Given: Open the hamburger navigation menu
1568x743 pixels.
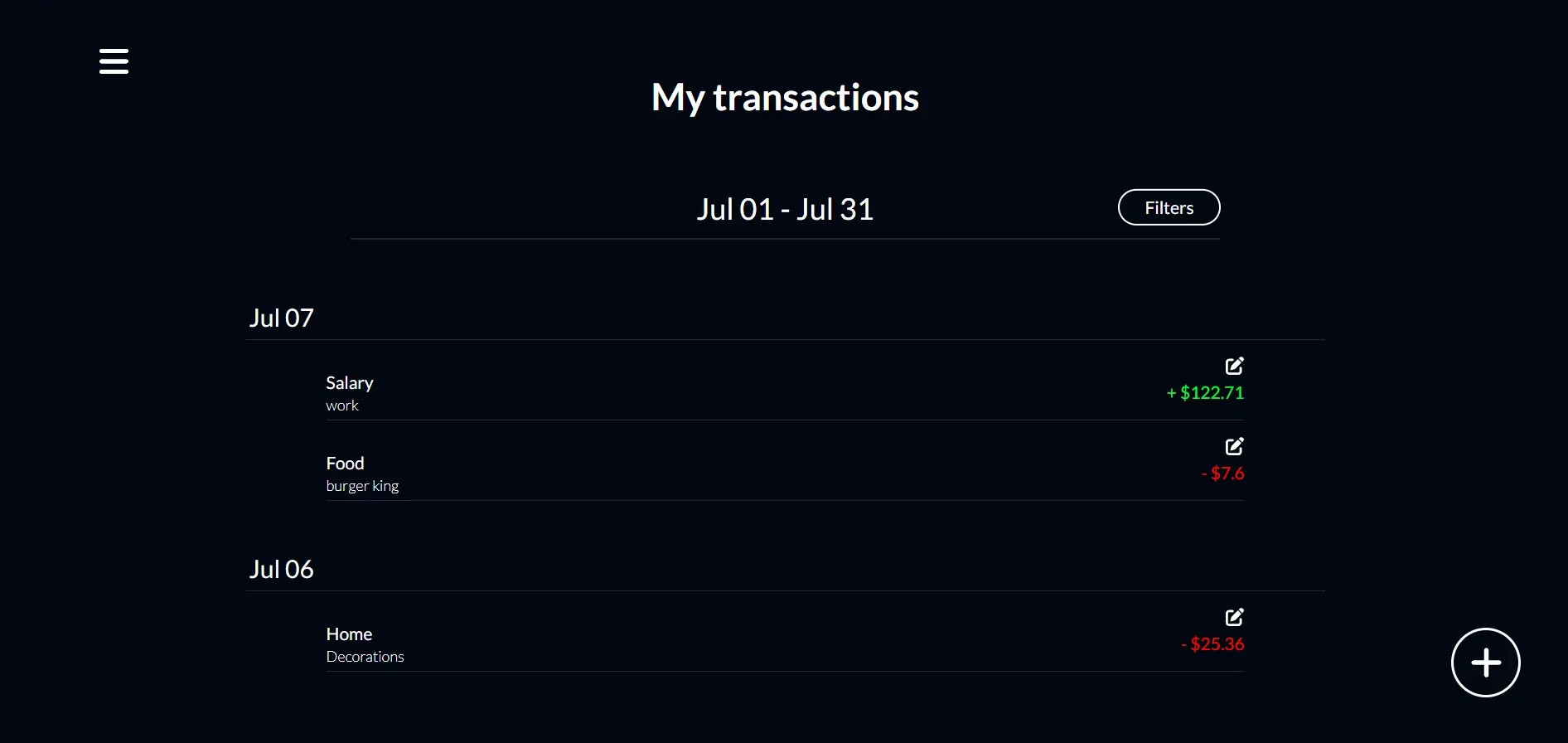Looking at the screenshot, I should [114, 61].
